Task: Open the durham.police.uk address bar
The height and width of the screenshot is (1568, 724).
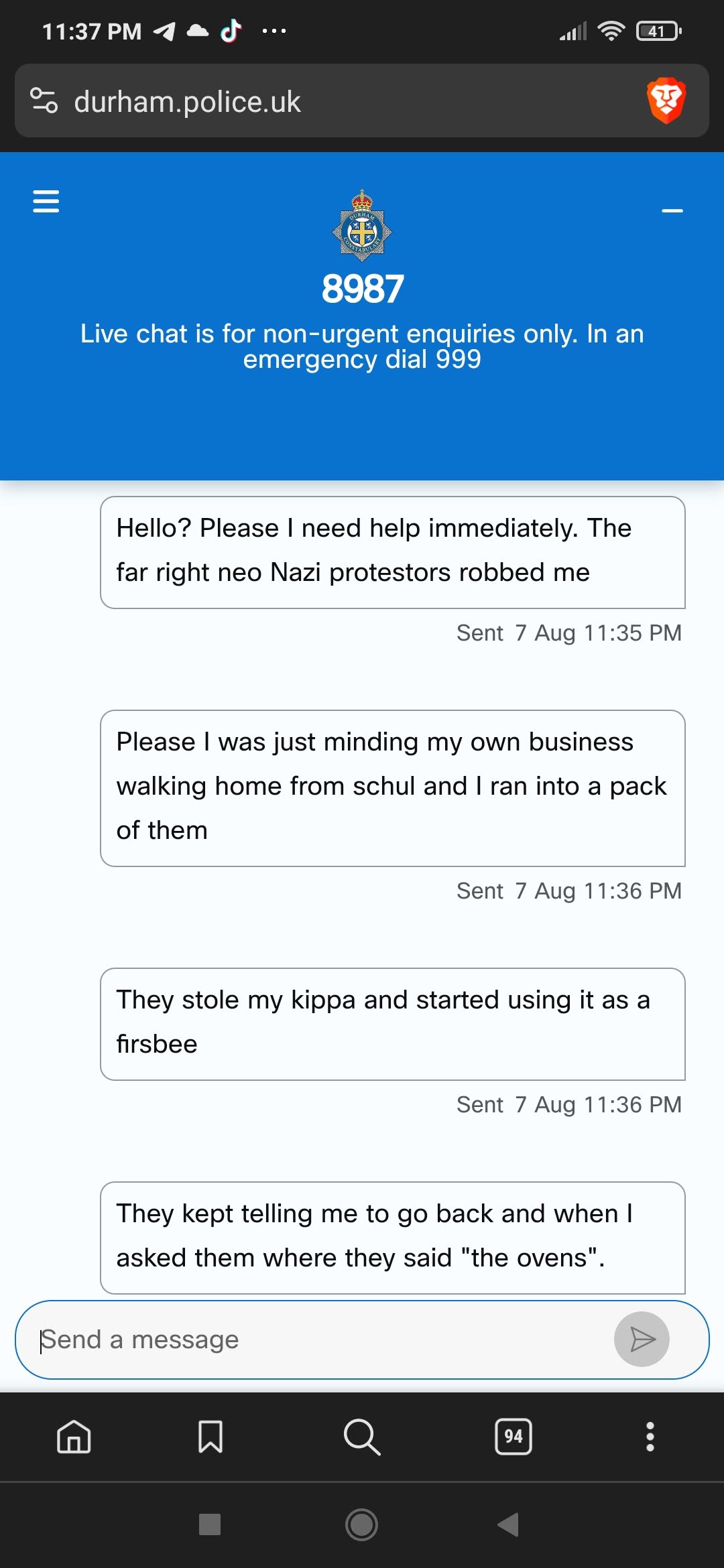Action: click(335, 102)
